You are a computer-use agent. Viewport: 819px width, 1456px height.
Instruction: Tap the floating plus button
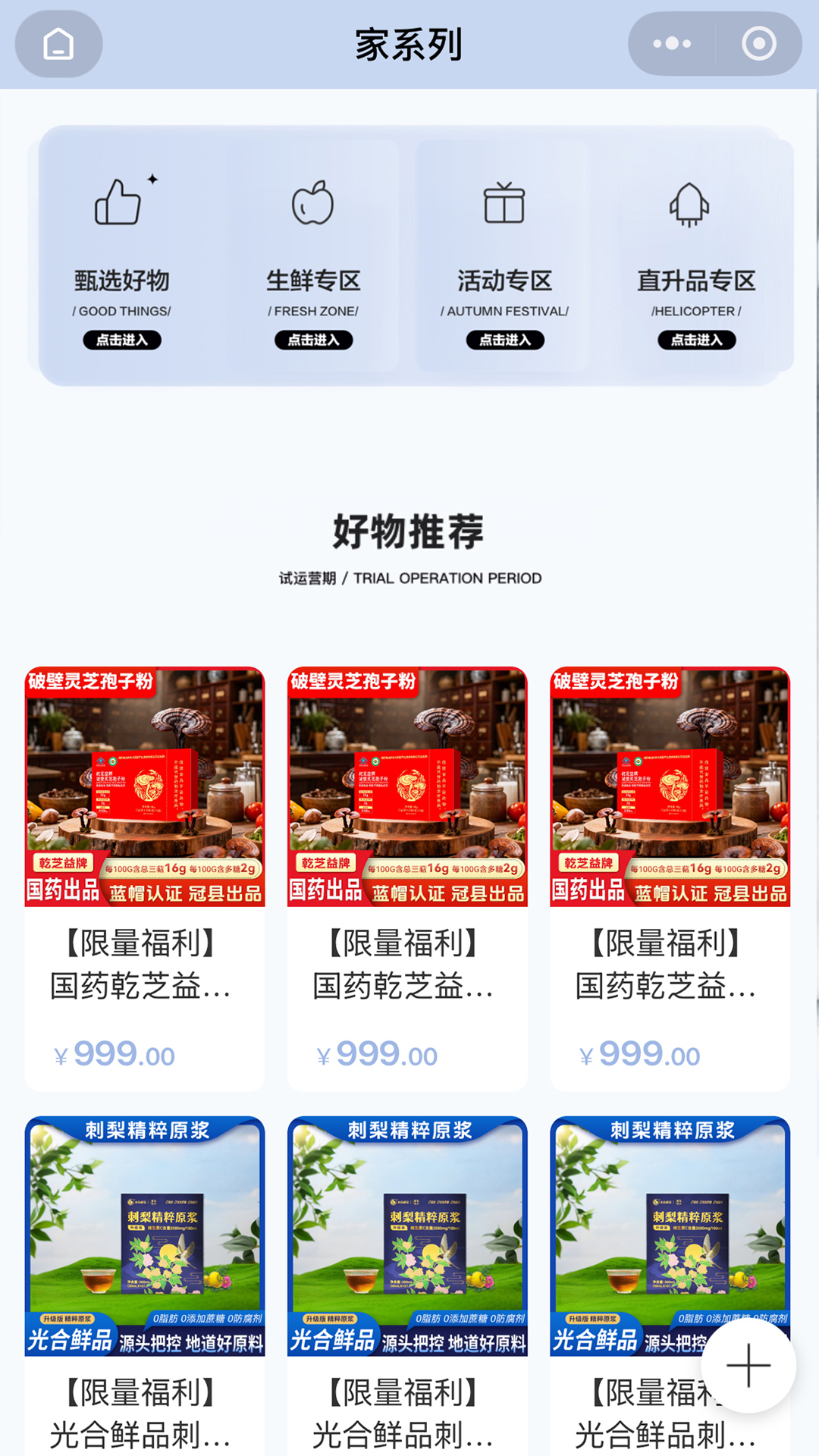748,1365
